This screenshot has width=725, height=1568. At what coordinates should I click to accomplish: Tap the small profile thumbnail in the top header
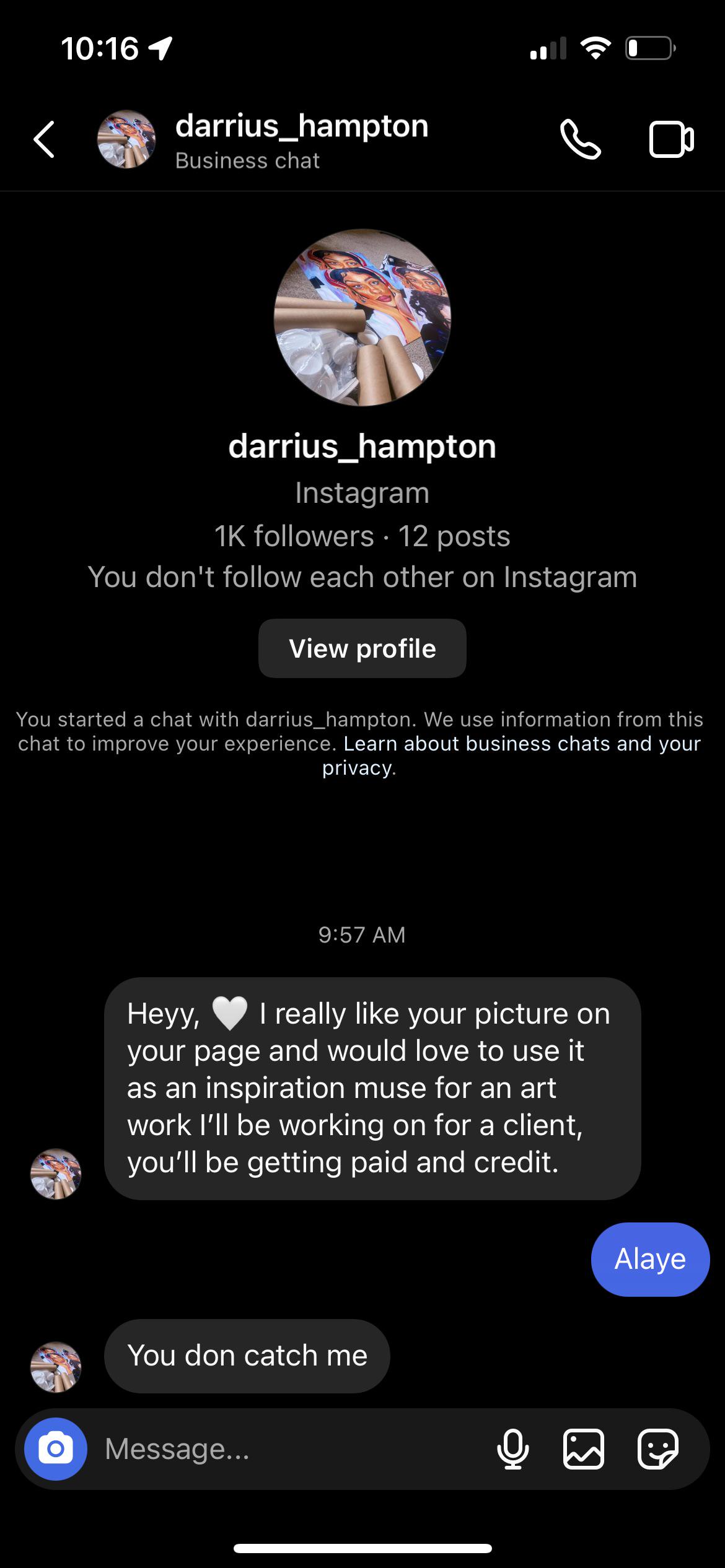point(126,139)
